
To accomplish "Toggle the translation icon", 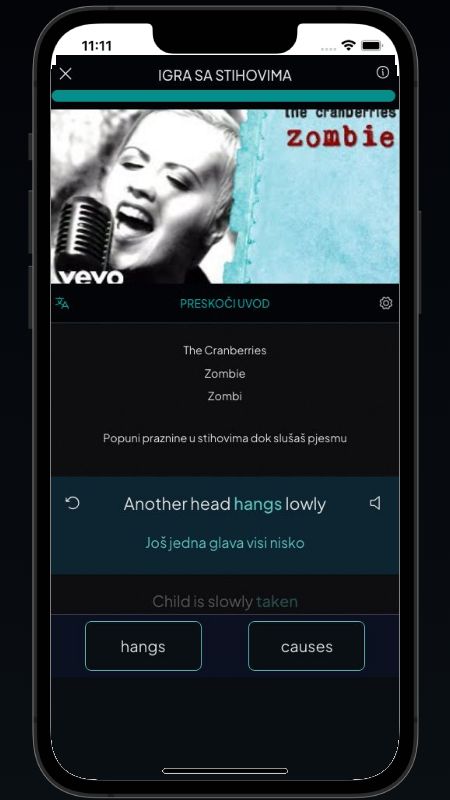I will [x=62, y=304].
